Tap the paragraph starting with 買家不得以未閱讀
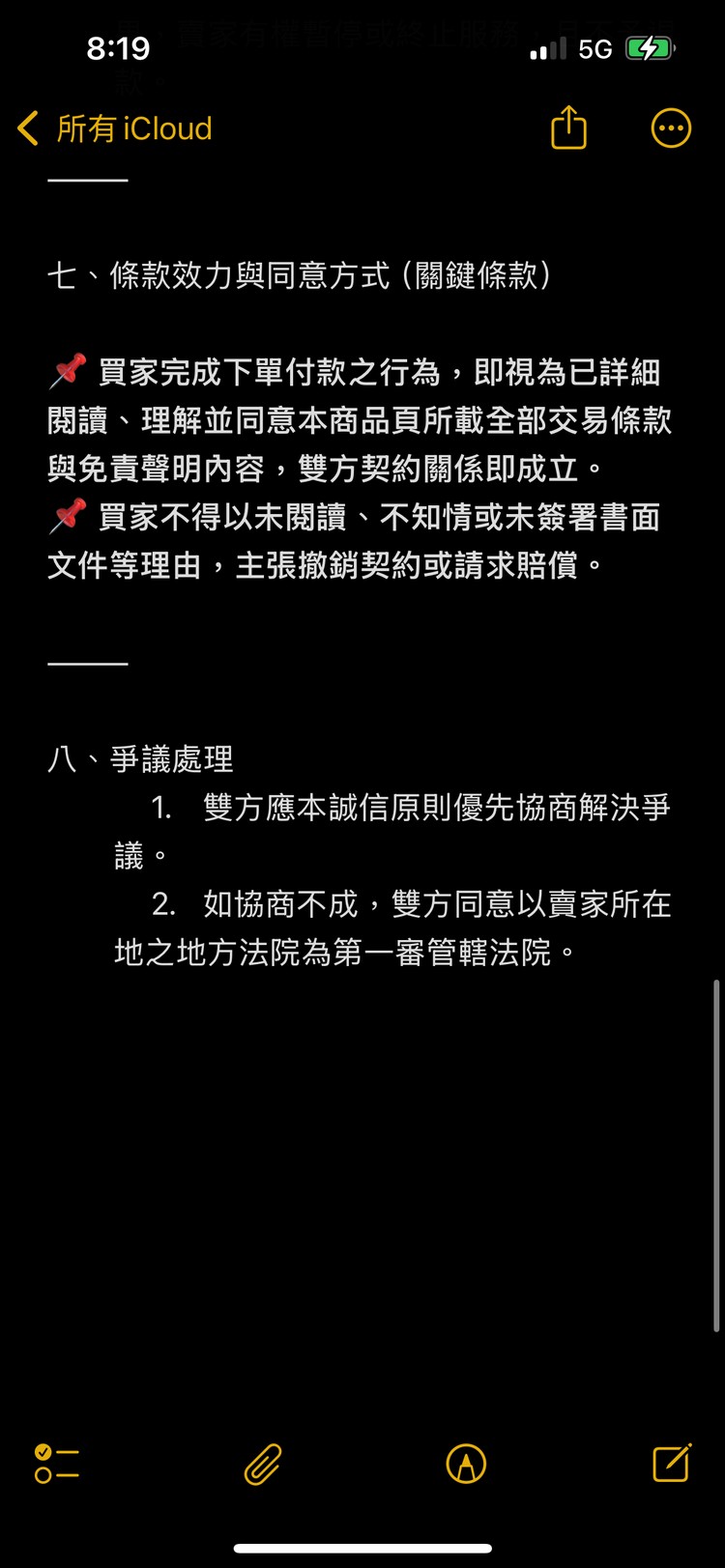 click(358, 542)
